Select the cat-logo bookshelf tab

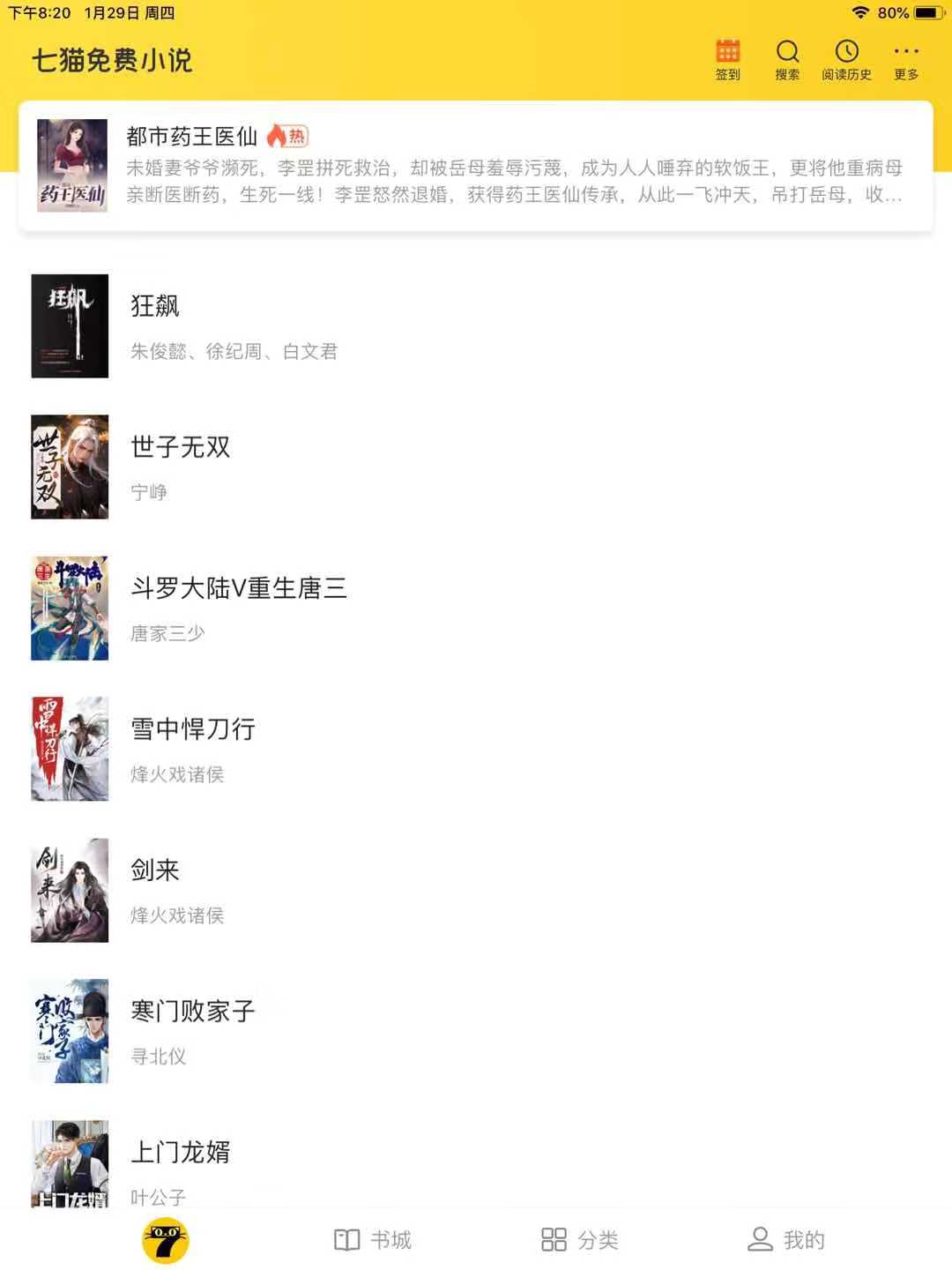pos(165,1240)
